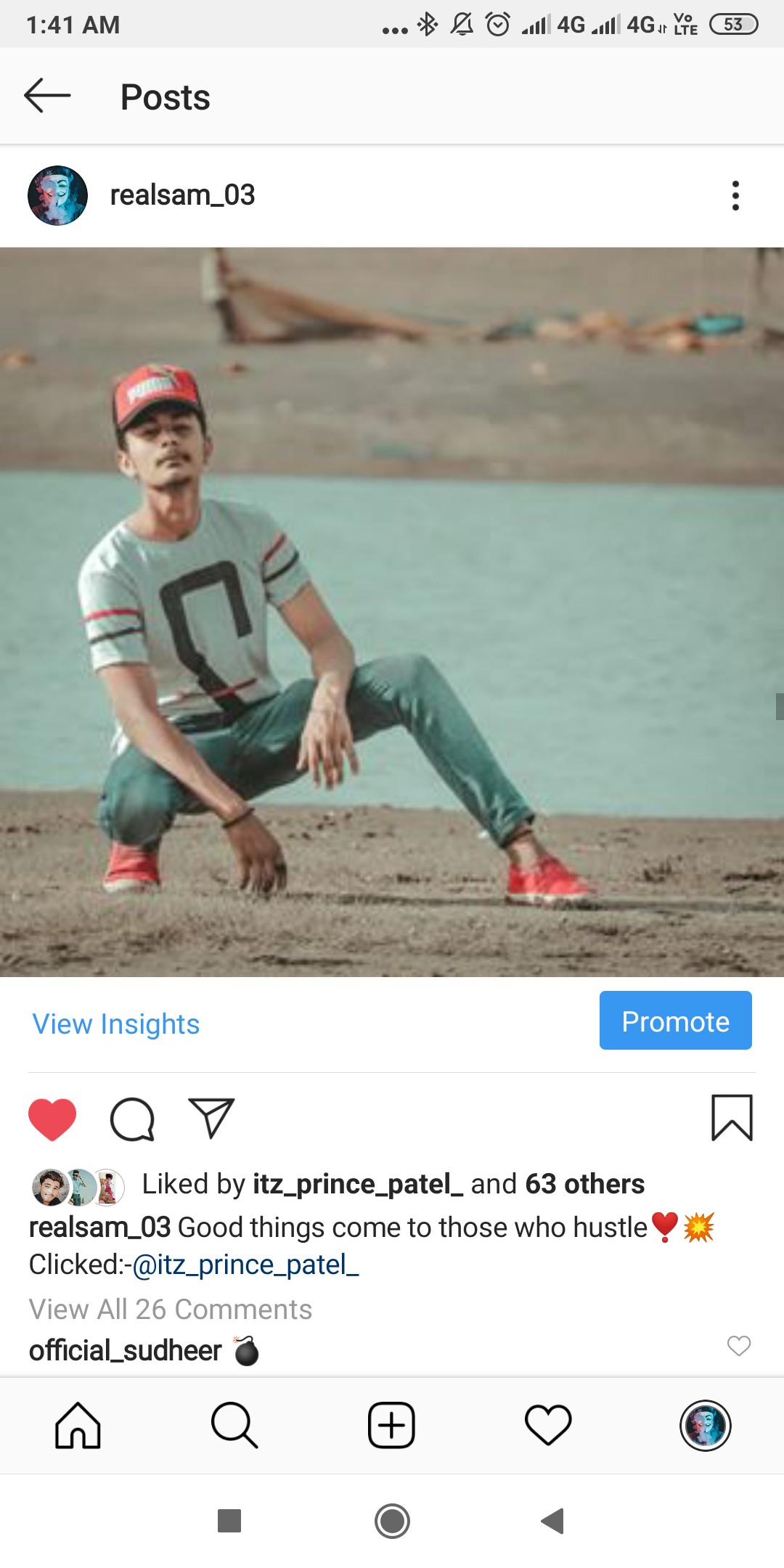Open the system recent apps button
784x1568 pixels.
229,1521
